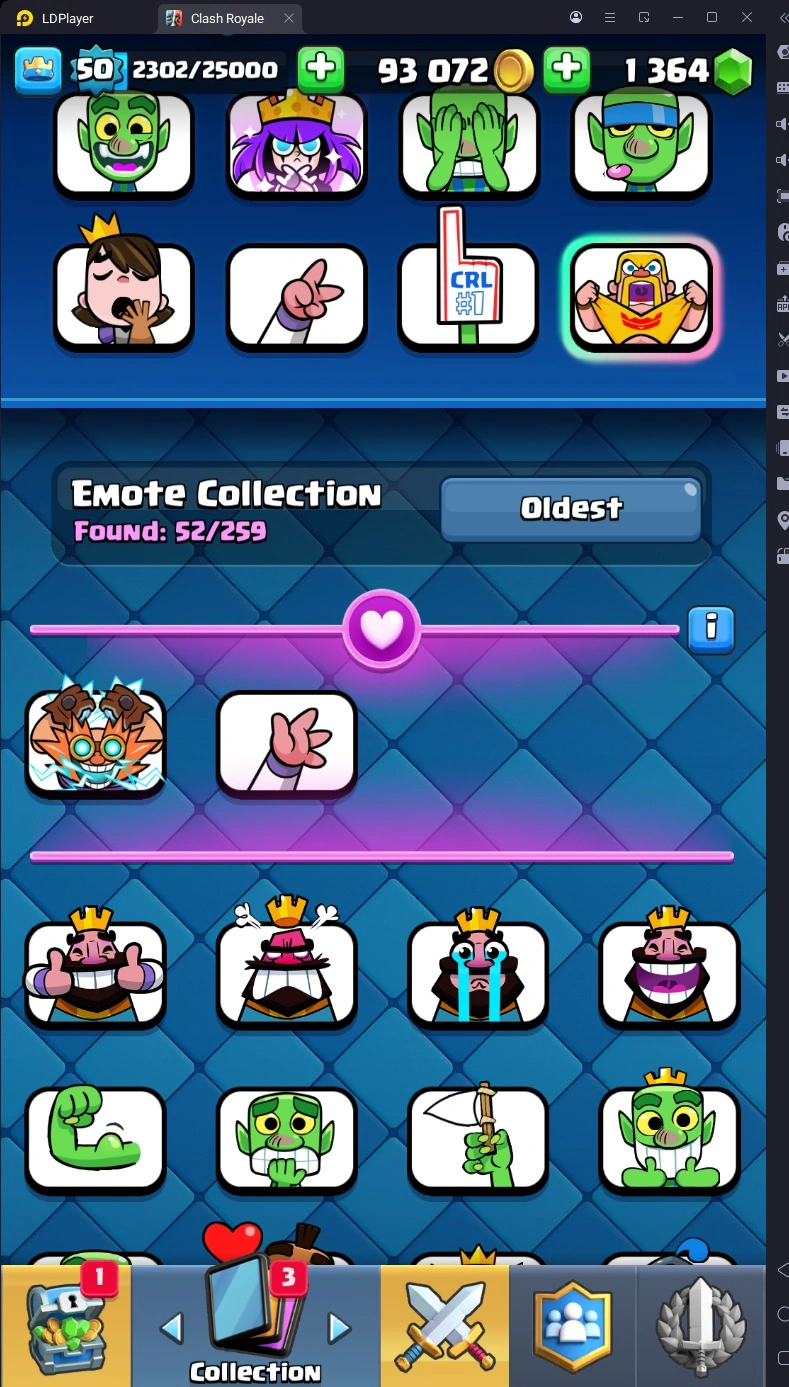Pick the barbarian ripping yellow shirt emote

point(641,299)
